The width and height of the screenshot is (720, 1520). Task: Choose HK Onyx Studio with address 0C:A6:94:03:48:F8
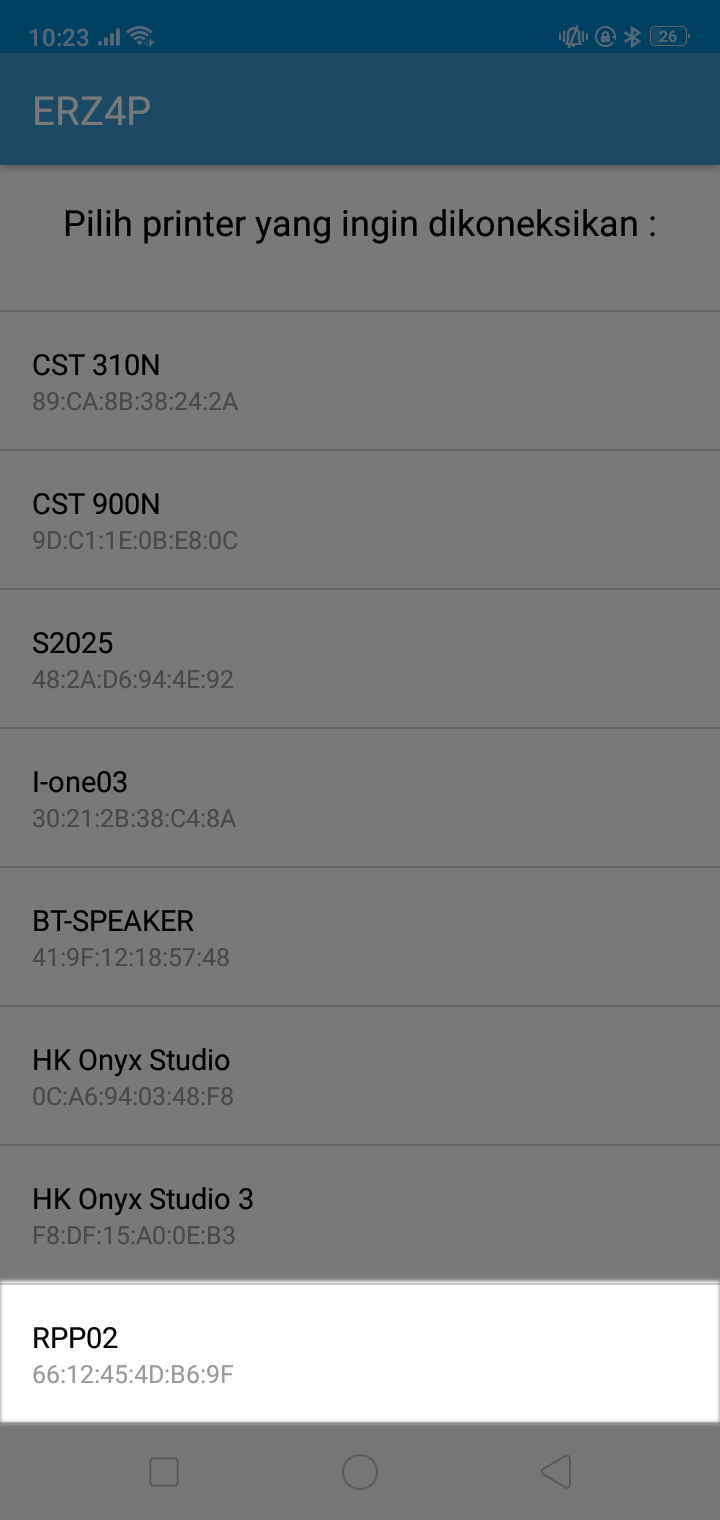360,1076
